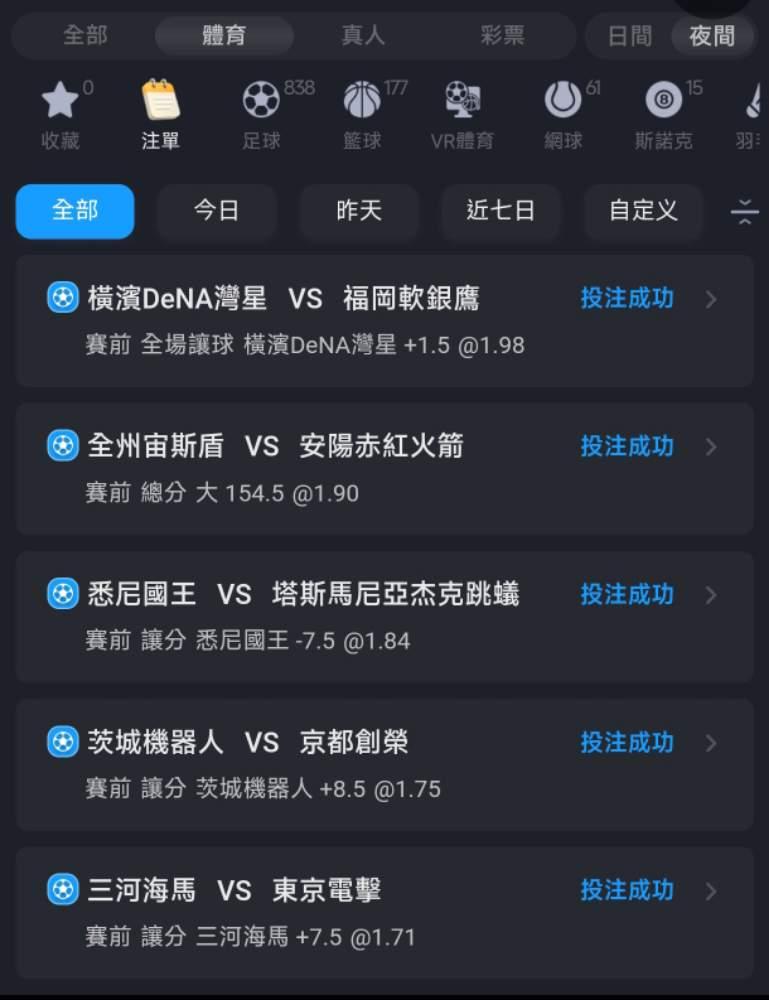This screenshot has width=769, height=1000.
Task: Filter bets by 昨天
Action: click(359, 211)
